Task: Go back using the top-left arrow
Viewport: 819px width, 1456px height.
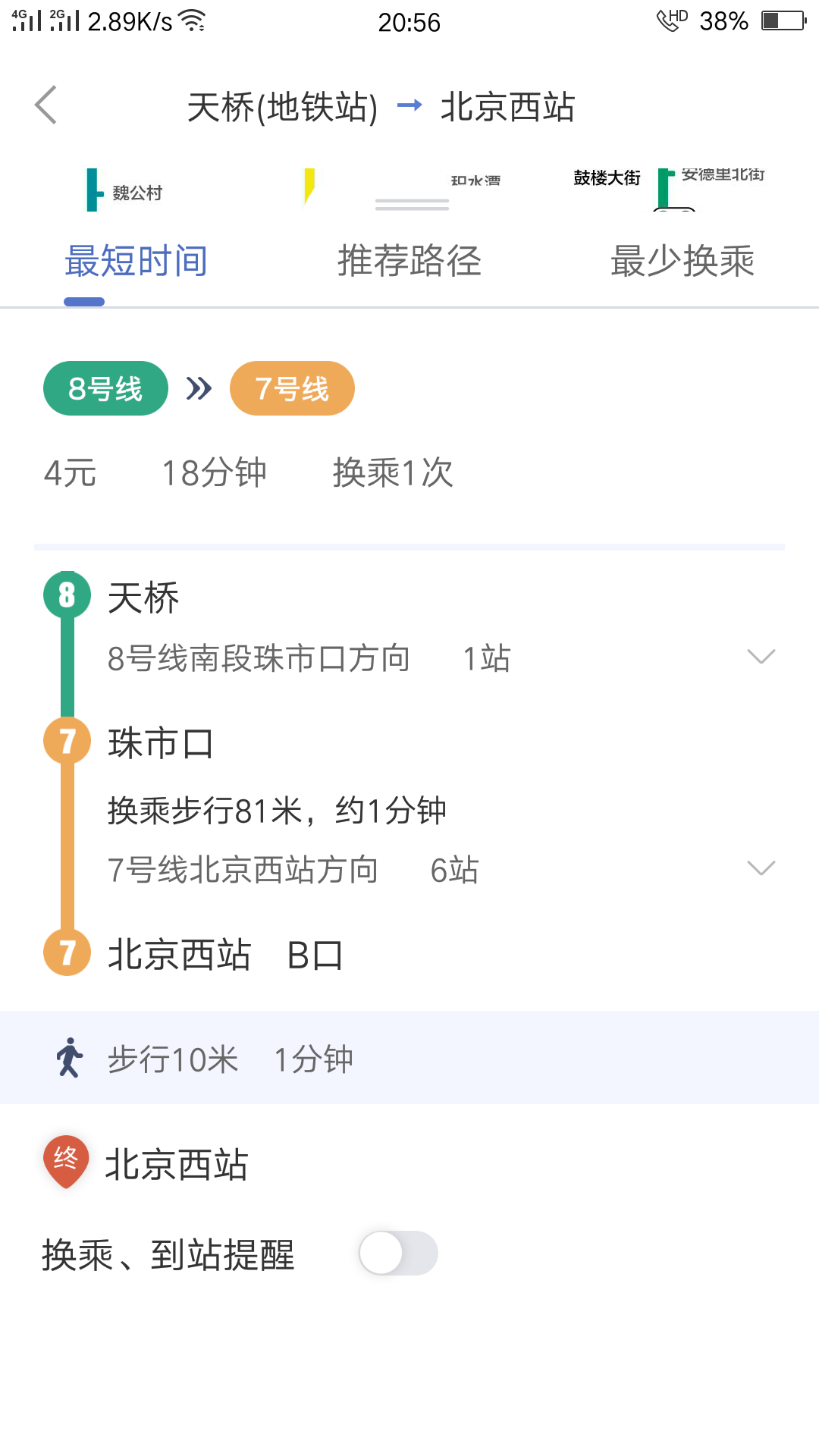Action: click(x=46, y=105)
